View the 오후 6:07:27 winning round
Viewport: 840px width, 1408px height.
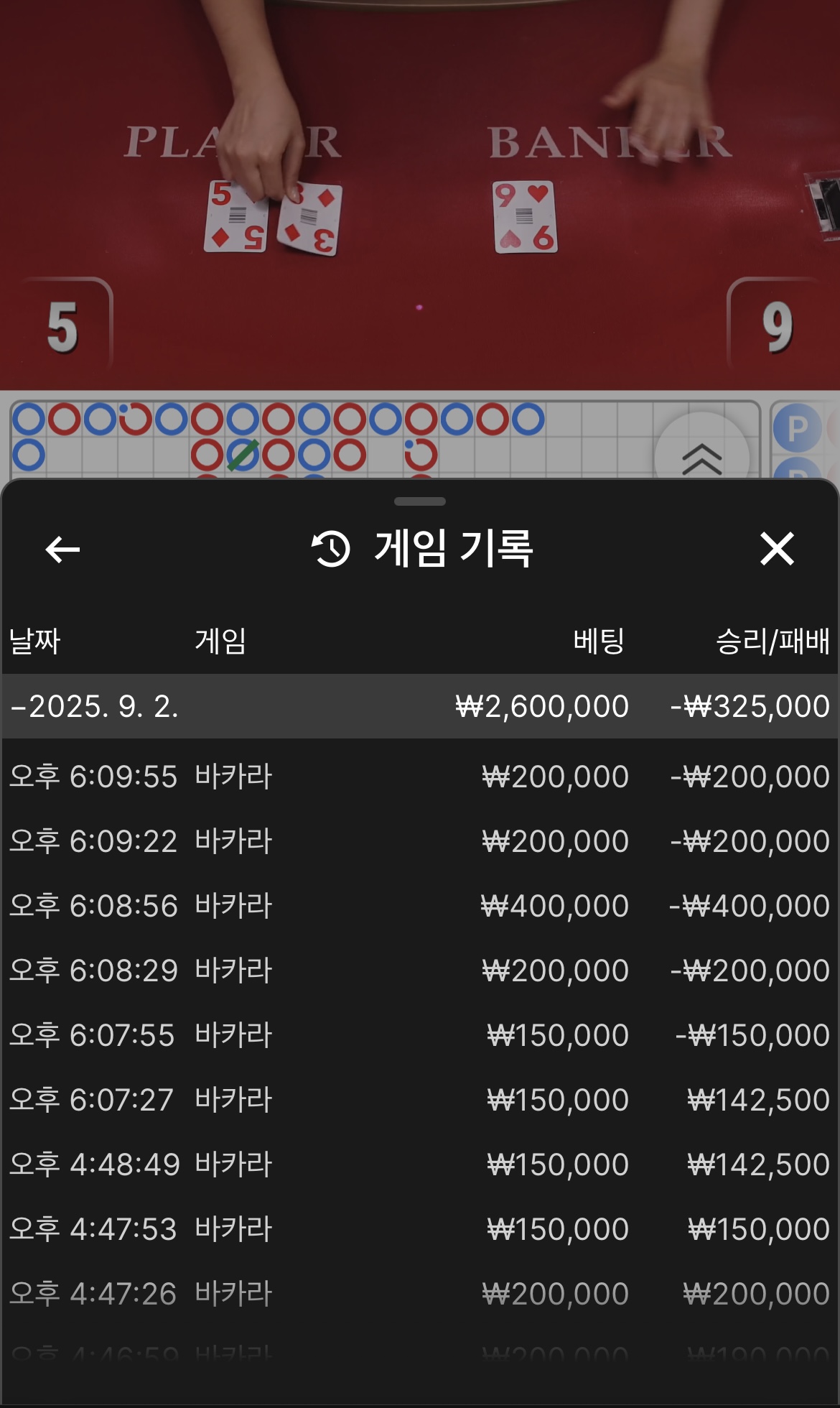pos(420,1100)
